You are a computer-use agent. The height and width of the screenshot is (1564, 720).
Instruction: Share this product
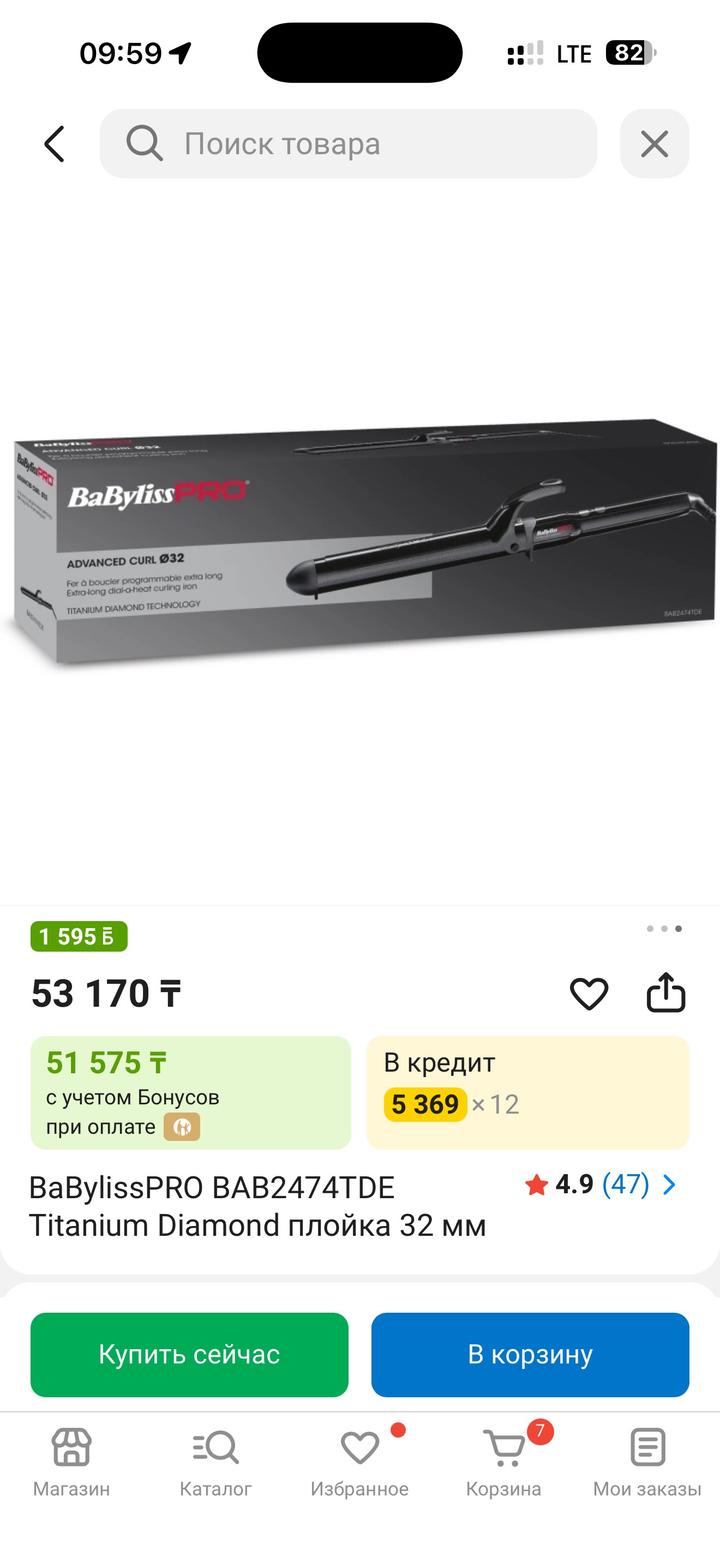coord(666,994)
